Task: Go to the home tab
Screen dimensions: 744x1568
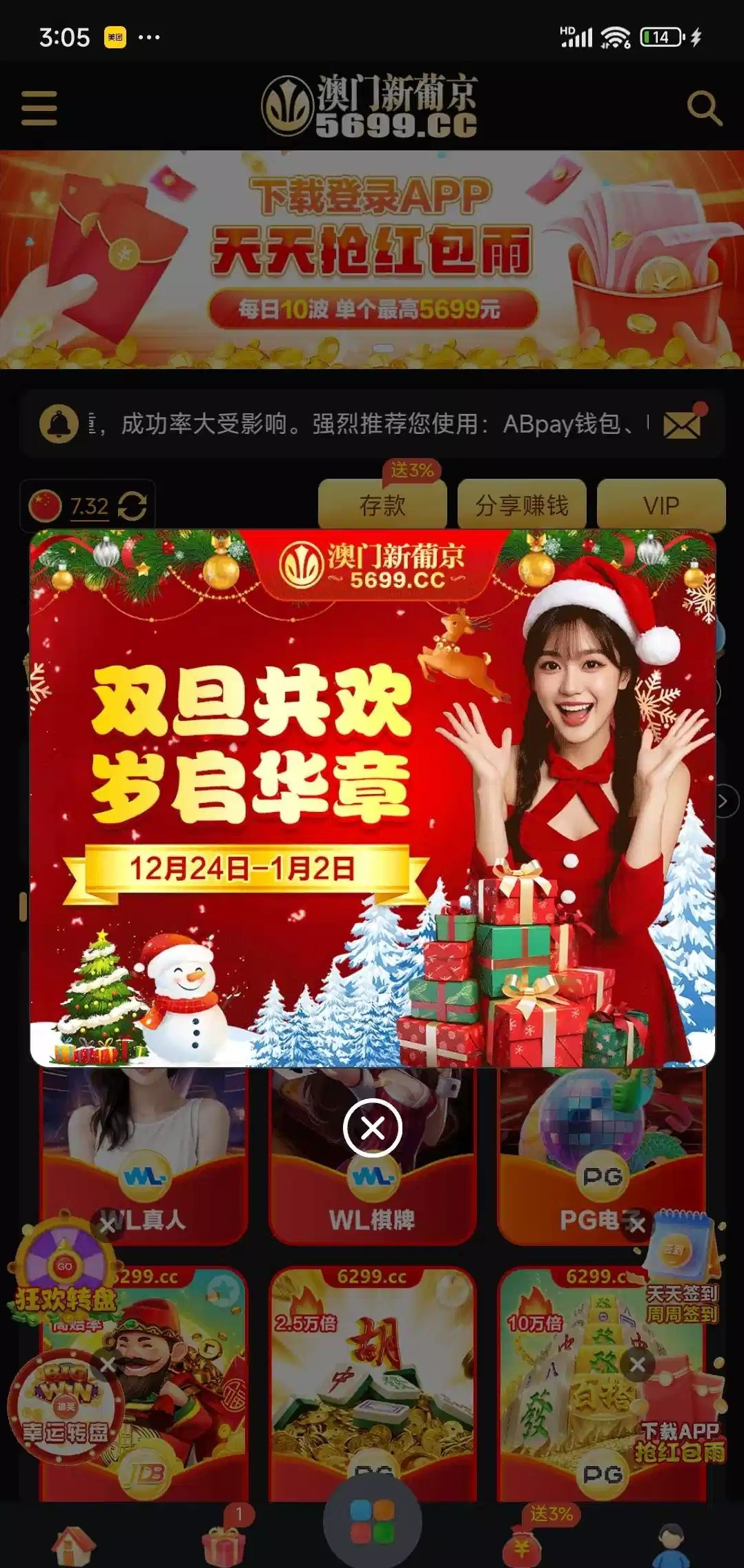Action: 74,1544
